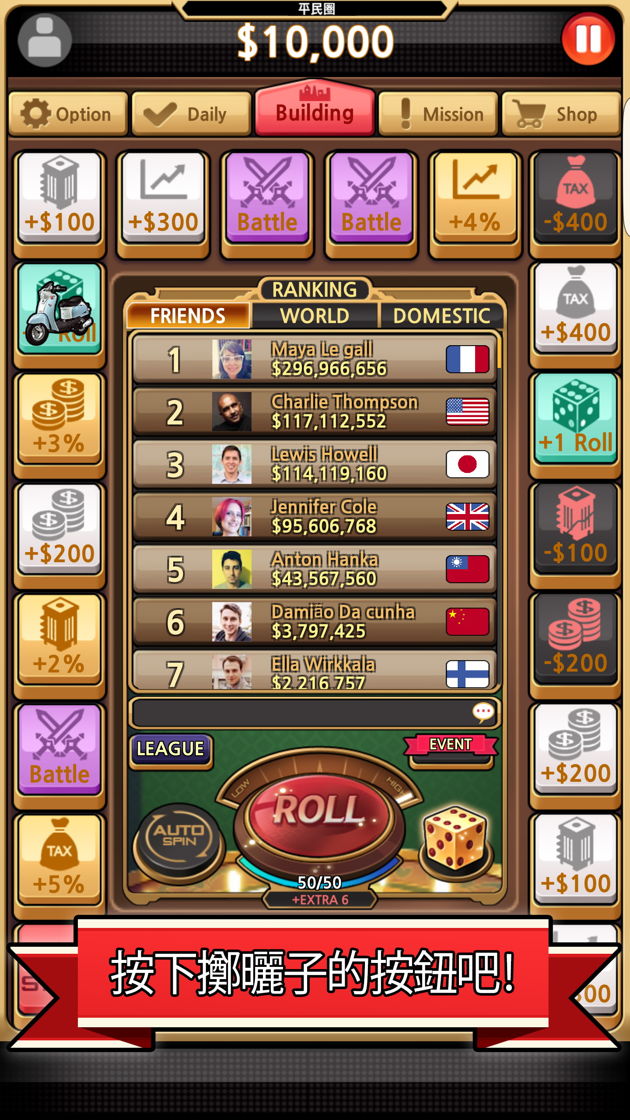Open the Option settings tab
The width and height of the screenshot is (630, 1120).
pyautogui.click(x=68, y=114)
